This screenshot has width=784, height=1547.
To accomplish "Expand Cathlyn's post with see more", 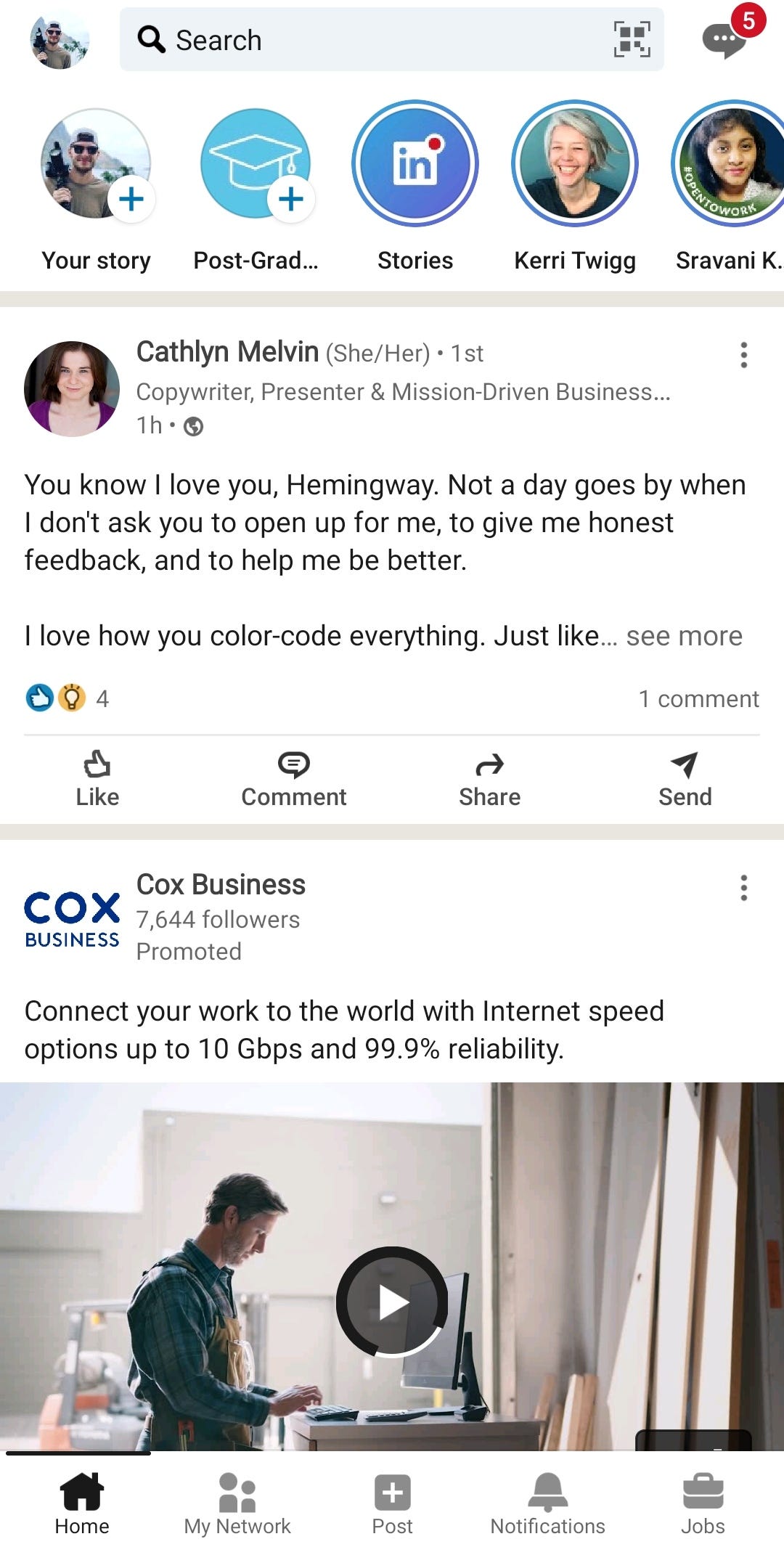I will click(x=684, y=636).
